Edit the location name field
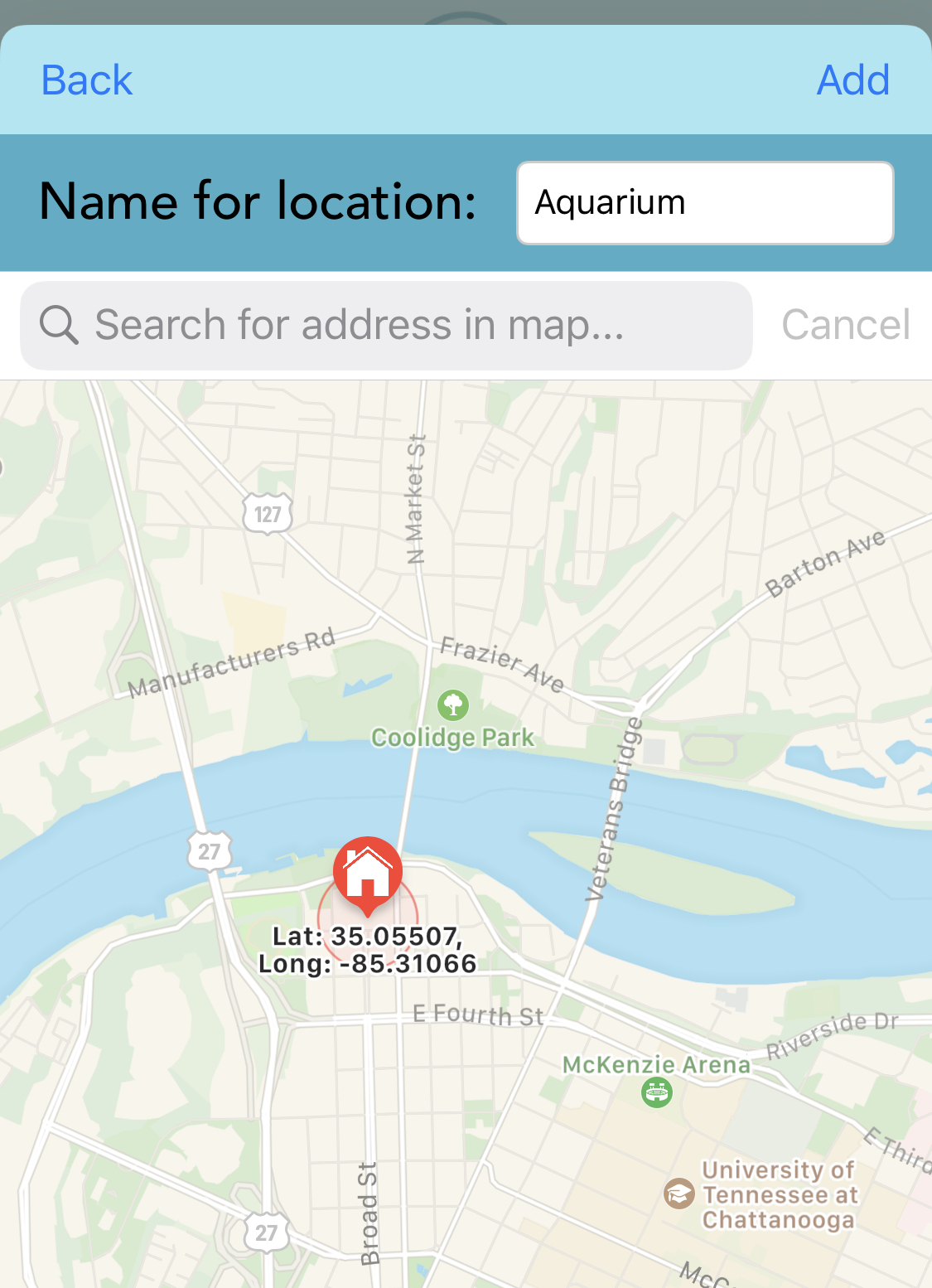Screen dimensions: 932x1288 [705, 203]
